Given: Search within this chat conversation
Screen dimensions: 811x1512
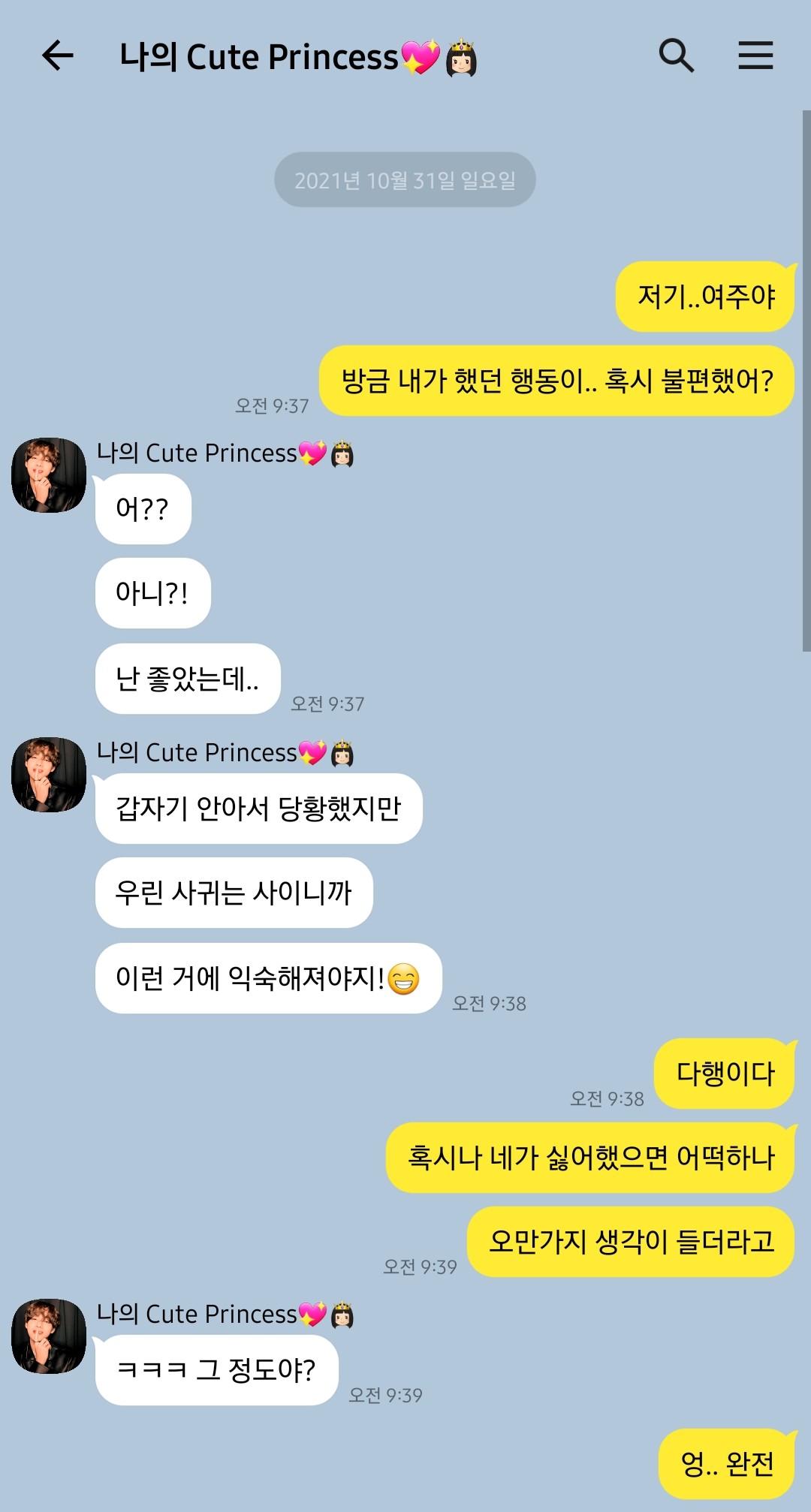Looking at the screenshot, I should [x=676, y=56].
